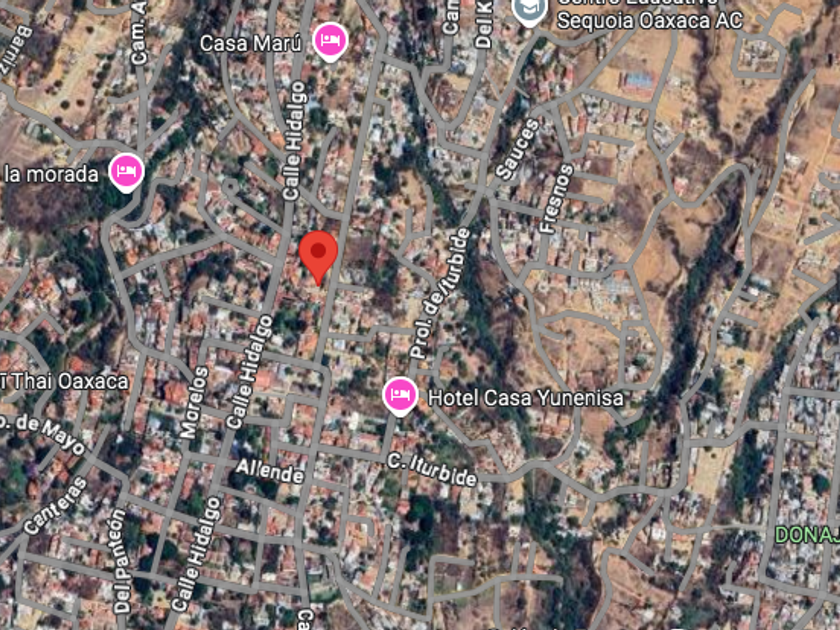Image resolution: width=840 pixels, height=630 pixels.
Task: Open the Hotel Casa Yunenisa marker
Action: point(400,395)
